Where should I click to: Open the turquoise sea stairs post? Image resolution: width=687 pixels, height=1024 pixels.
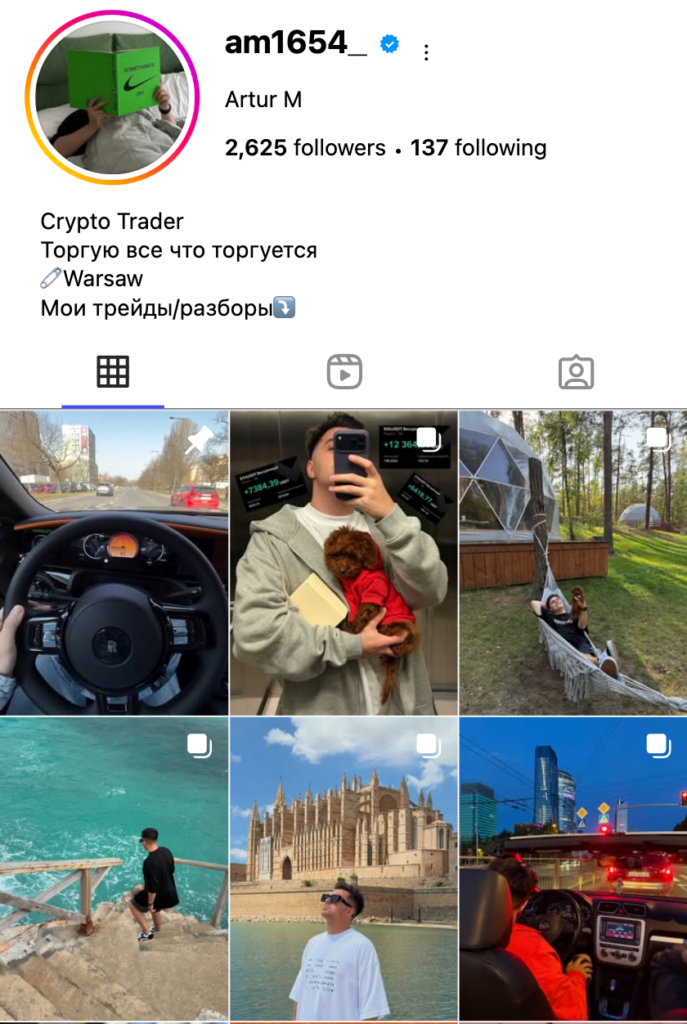[x=114, y=868]
